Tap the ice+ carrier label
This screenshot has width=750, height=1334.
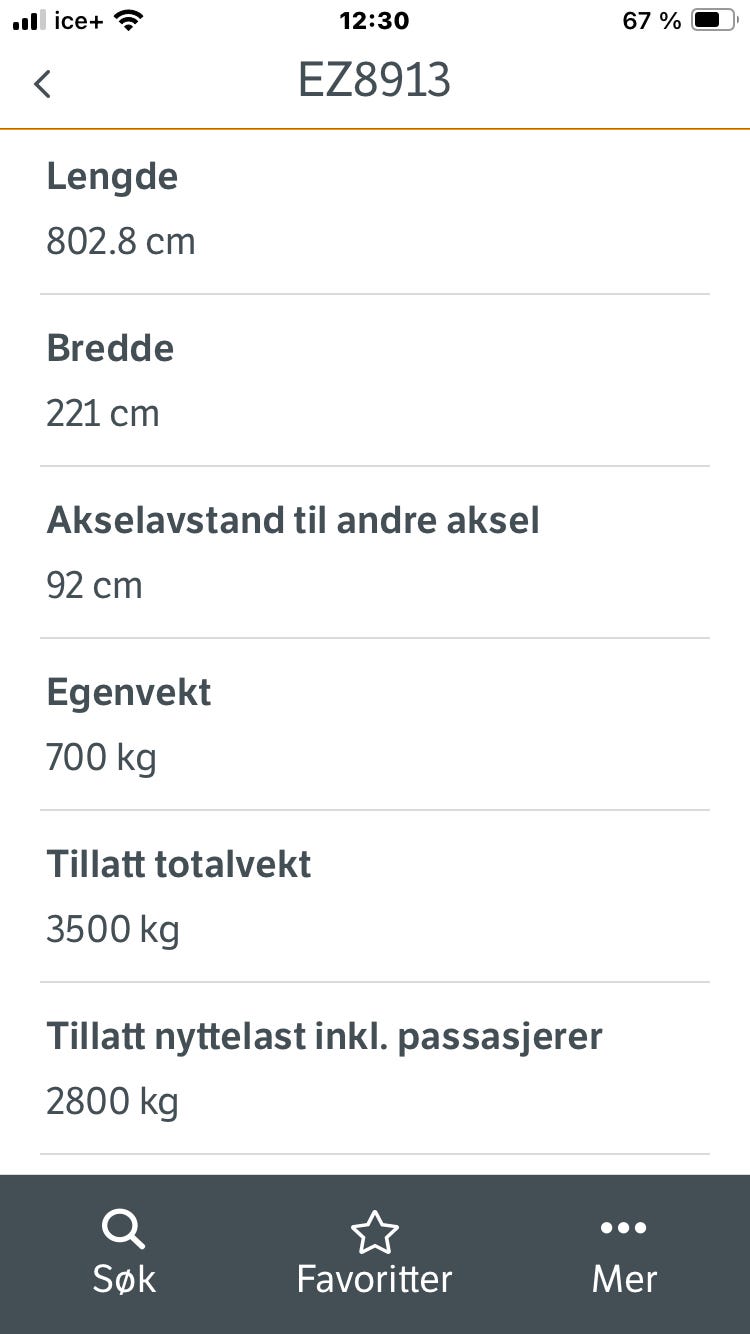pyautogui.click(x=78, y=18)
